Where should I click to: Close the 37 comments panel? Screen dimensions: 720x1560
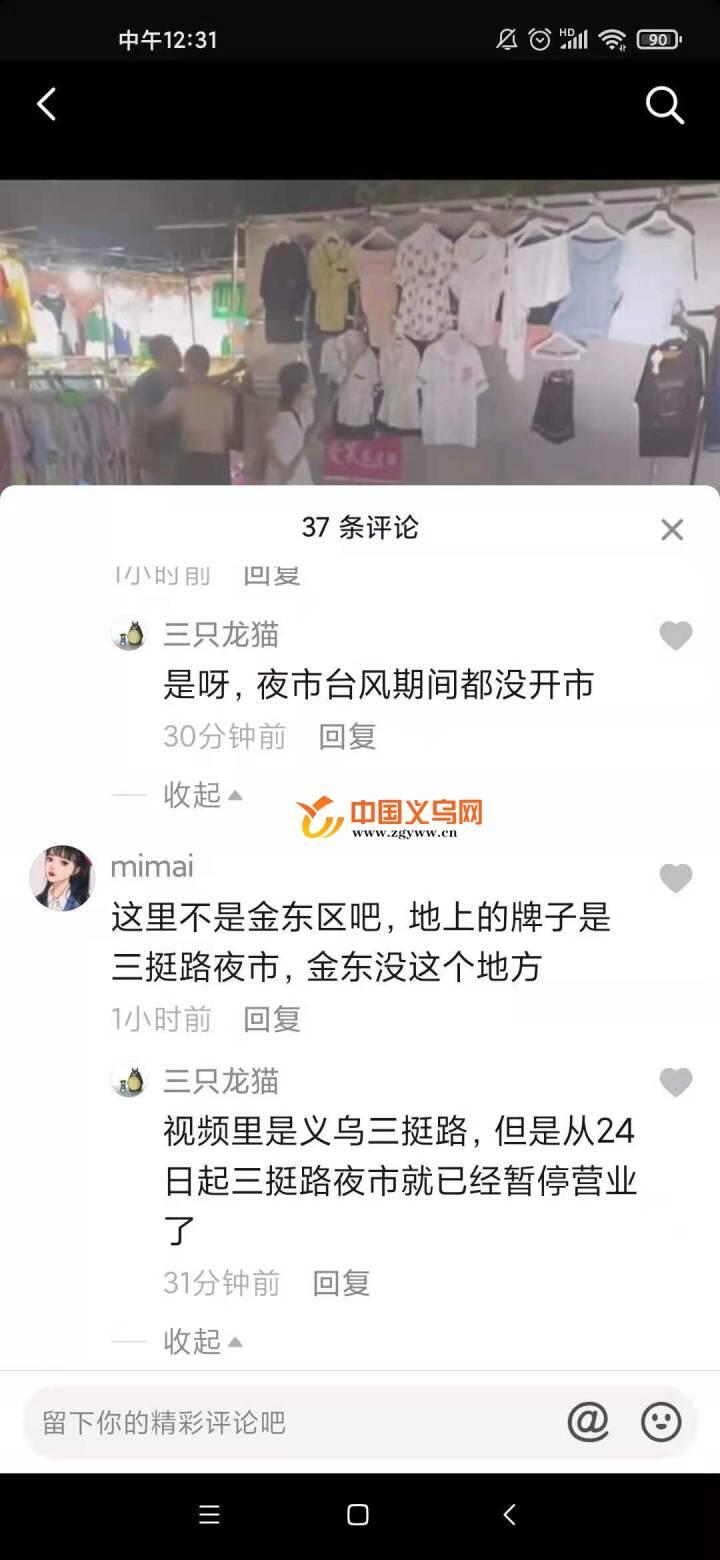[672, 530]
